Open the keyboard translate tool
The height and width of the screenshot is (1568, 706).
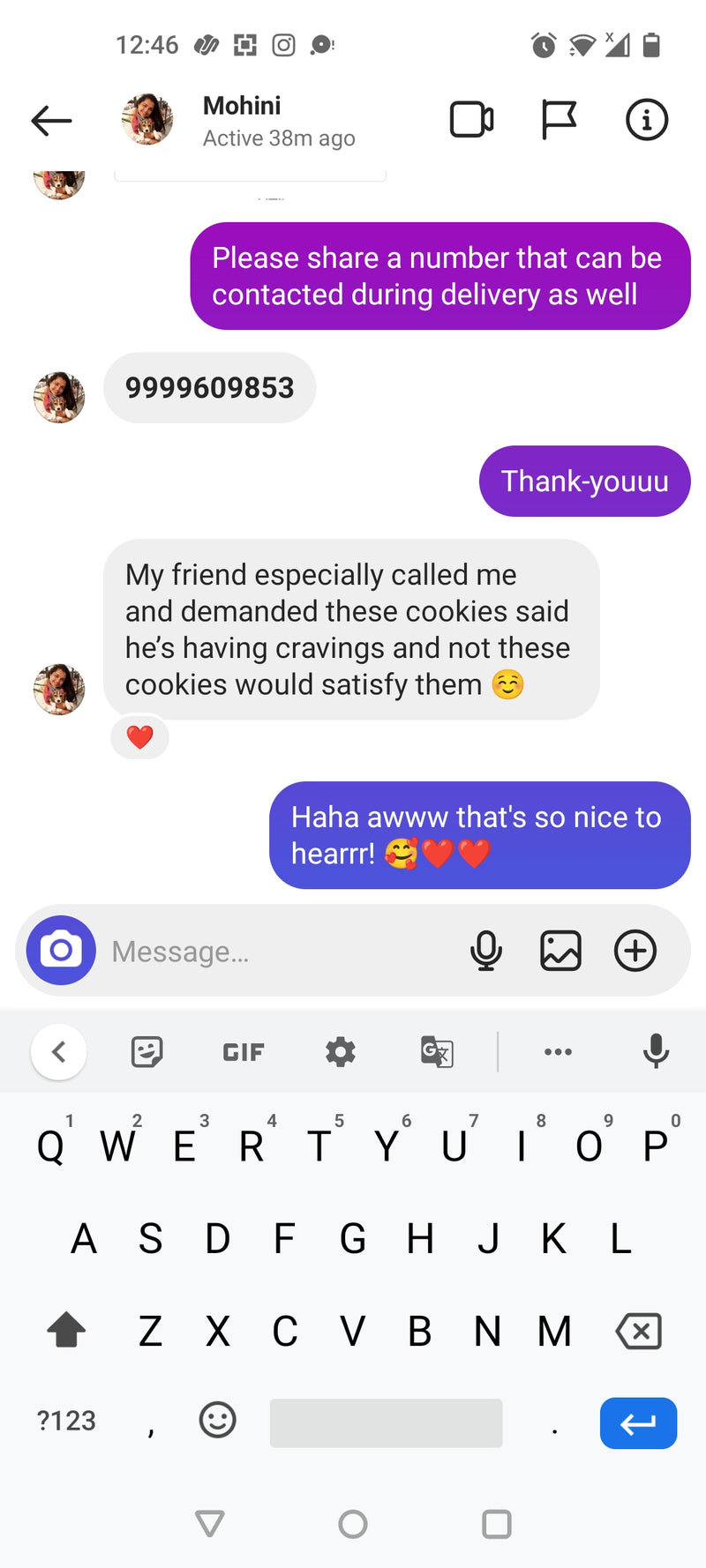[x=437, y=1051]
